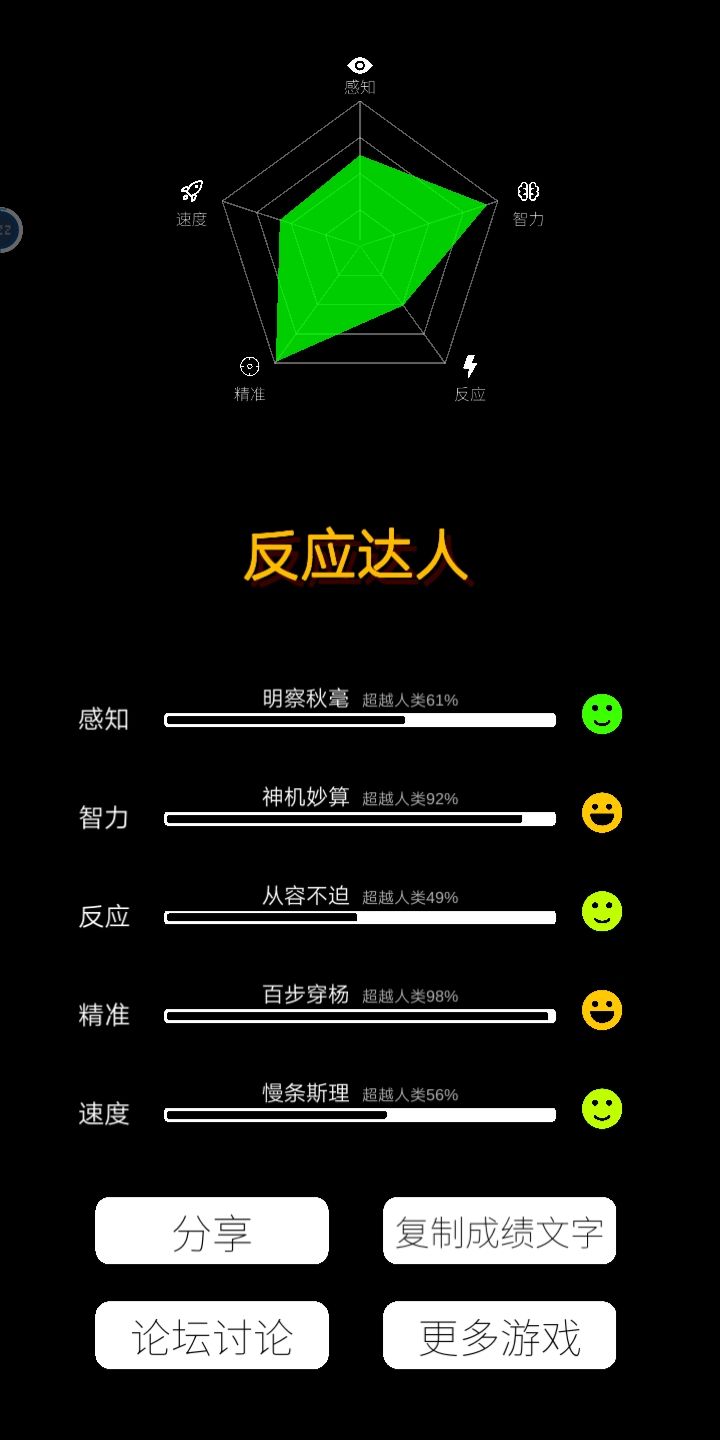Click the green smiley next to 感知
The width and height of the screenshot is (720, 1440).
(601, 714)
